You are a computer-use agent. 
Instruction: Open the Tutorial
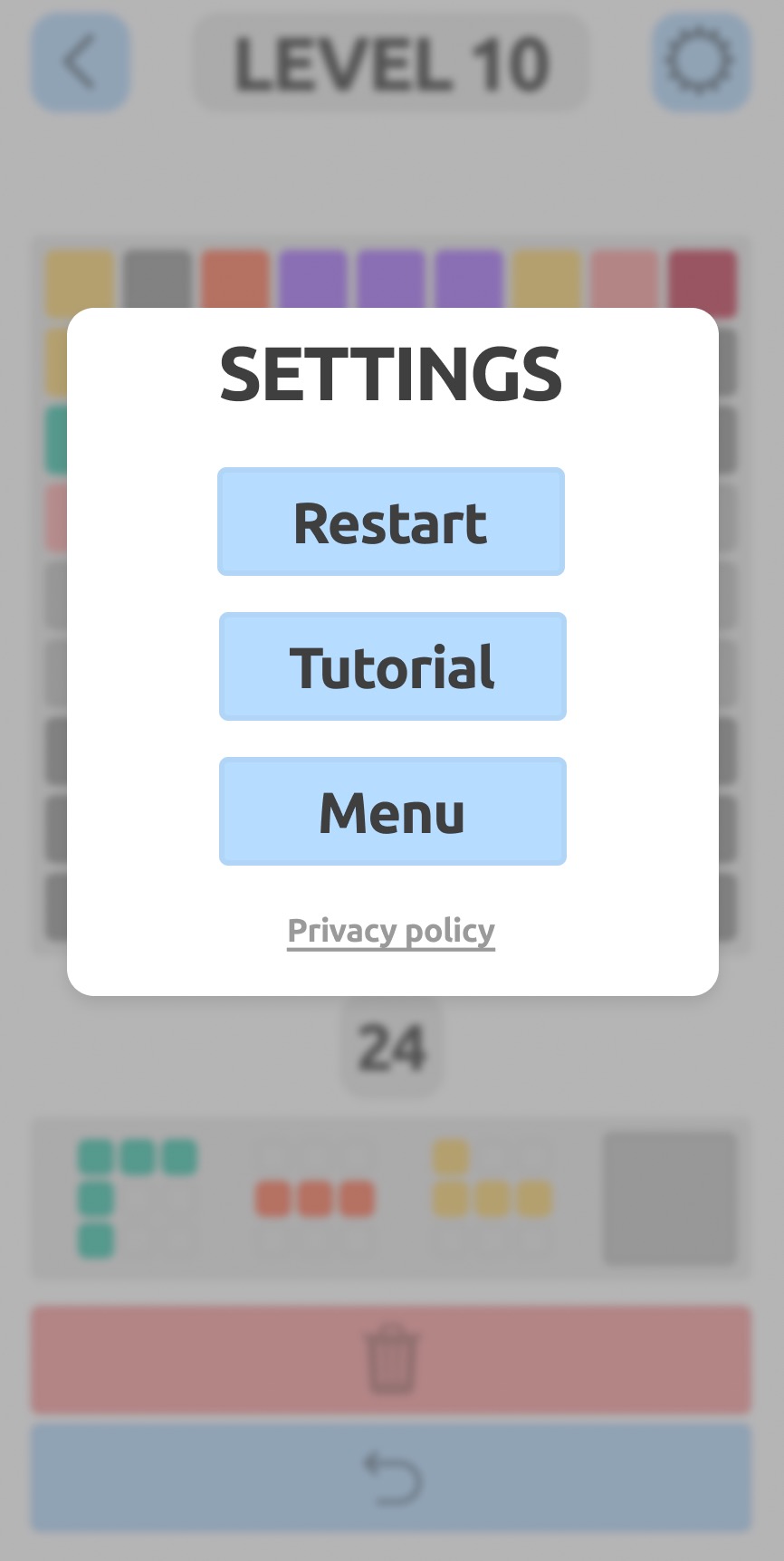click(392, 667)
